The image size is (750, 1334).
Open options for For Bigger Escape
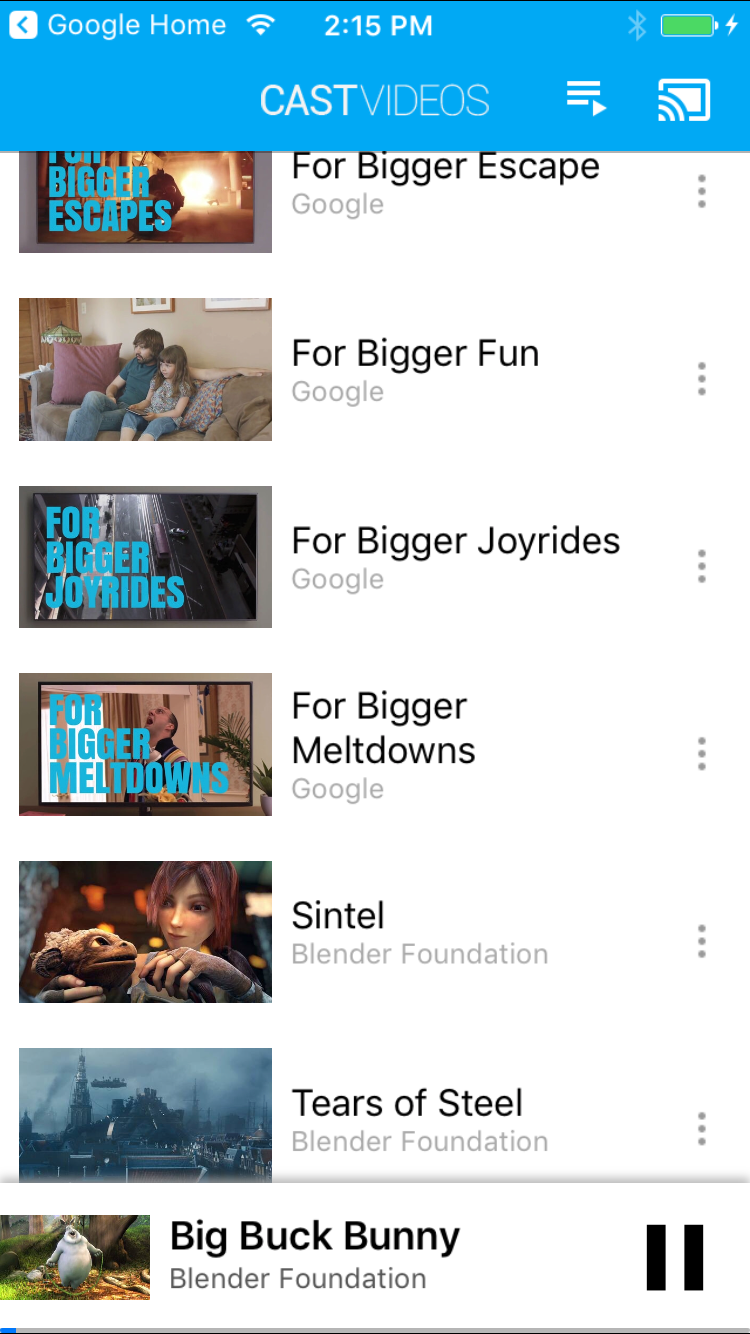(702, 191)
